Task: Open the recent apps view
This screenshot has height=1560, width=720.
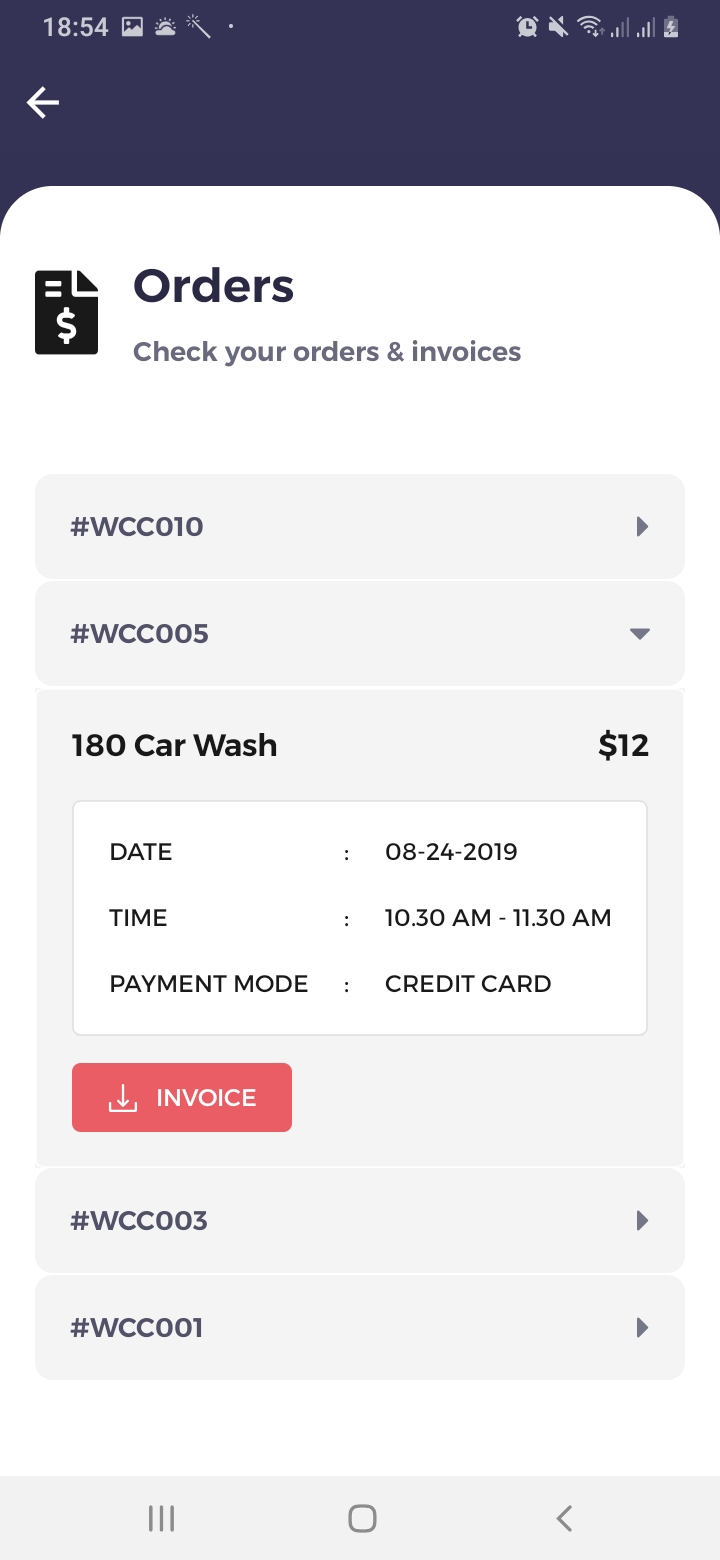Action: (161, 1519)
